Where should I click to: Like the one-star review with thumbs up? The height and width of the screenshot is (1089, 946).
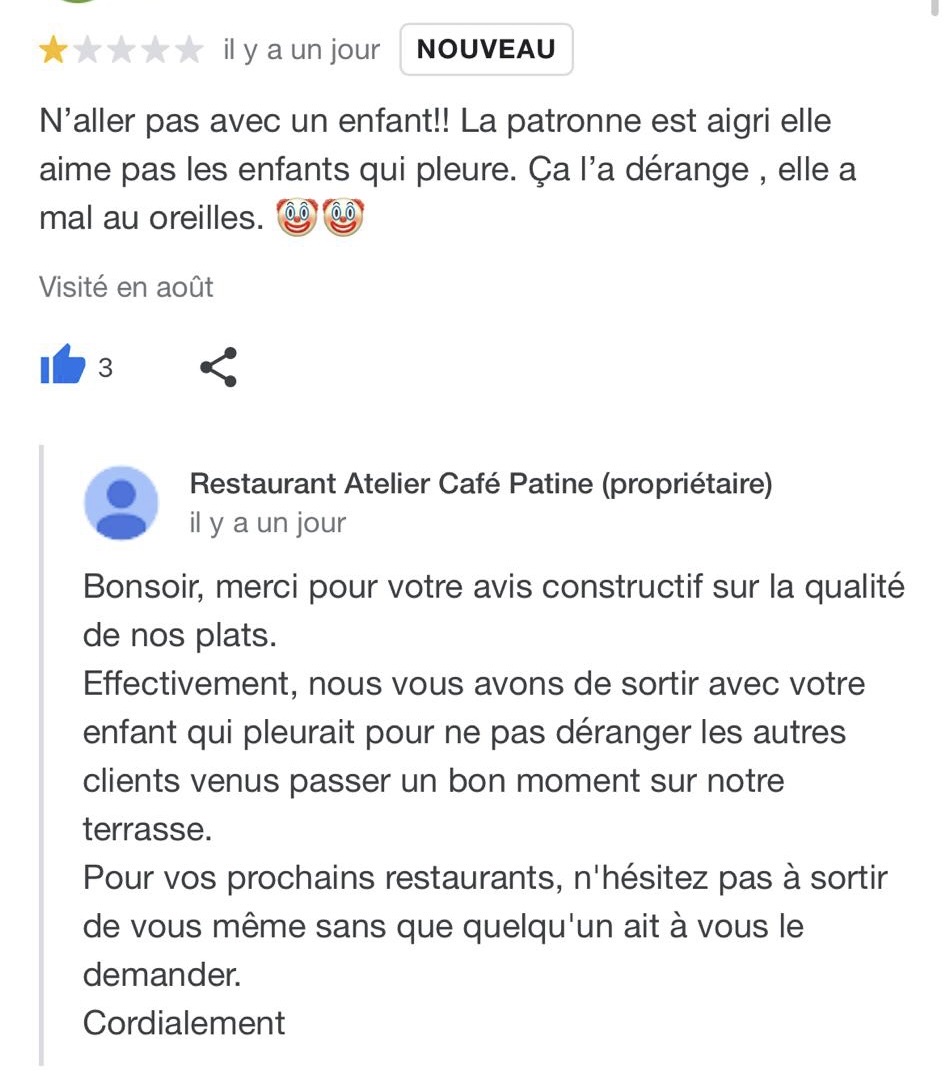point(63,365)
